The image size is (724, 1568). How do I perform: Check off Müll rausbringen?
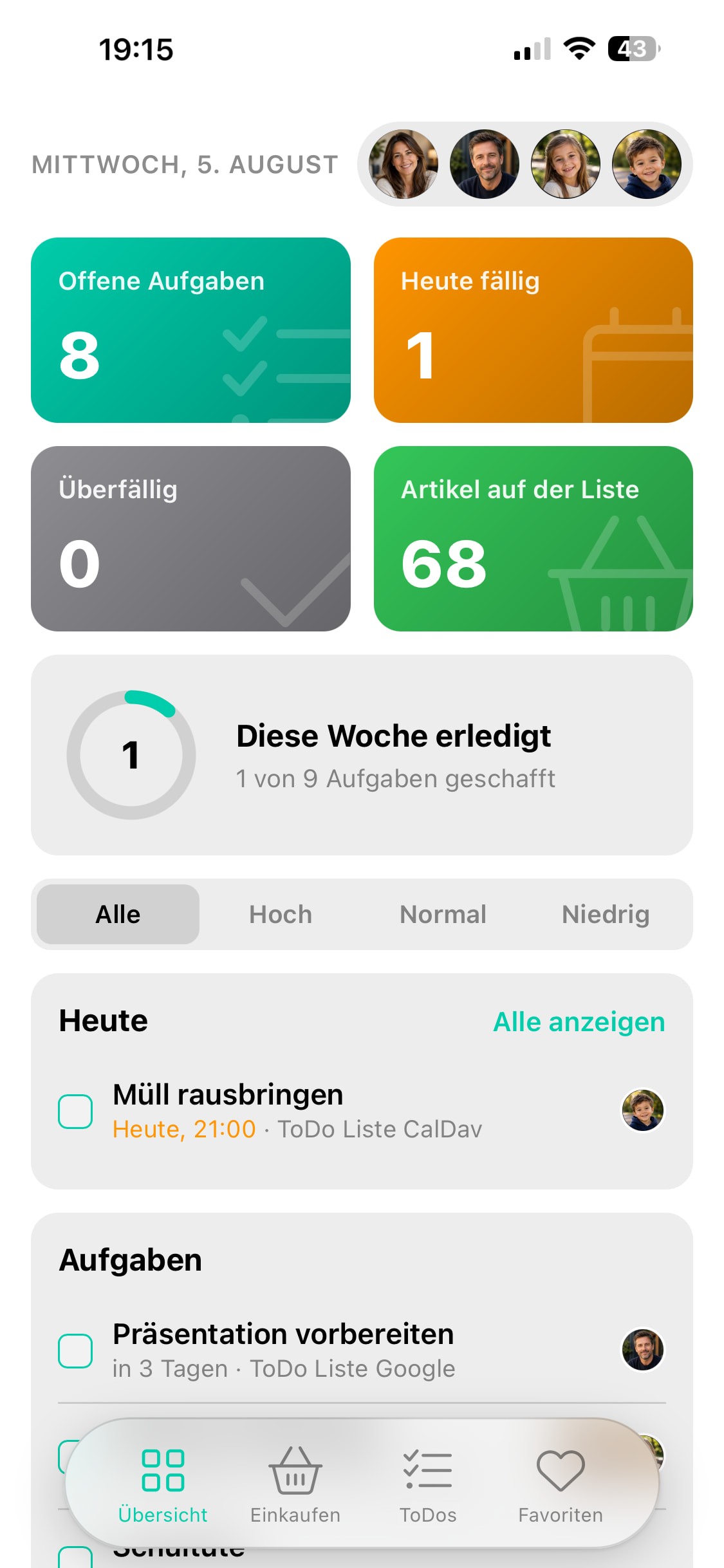pos(75,1111)
